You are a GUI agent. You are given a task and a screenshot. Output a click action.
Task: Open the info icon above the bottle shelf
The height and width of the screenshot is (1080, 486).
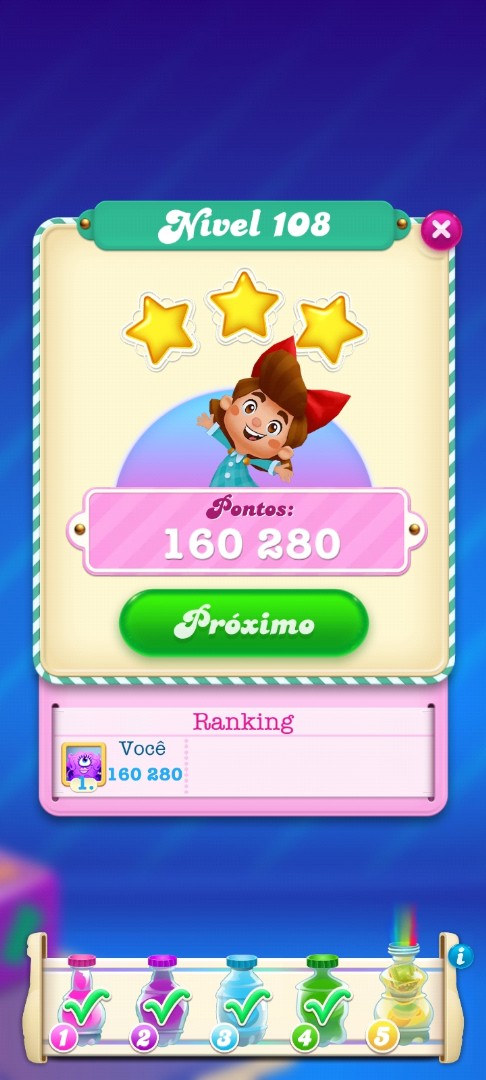click(x=461, y=956)
